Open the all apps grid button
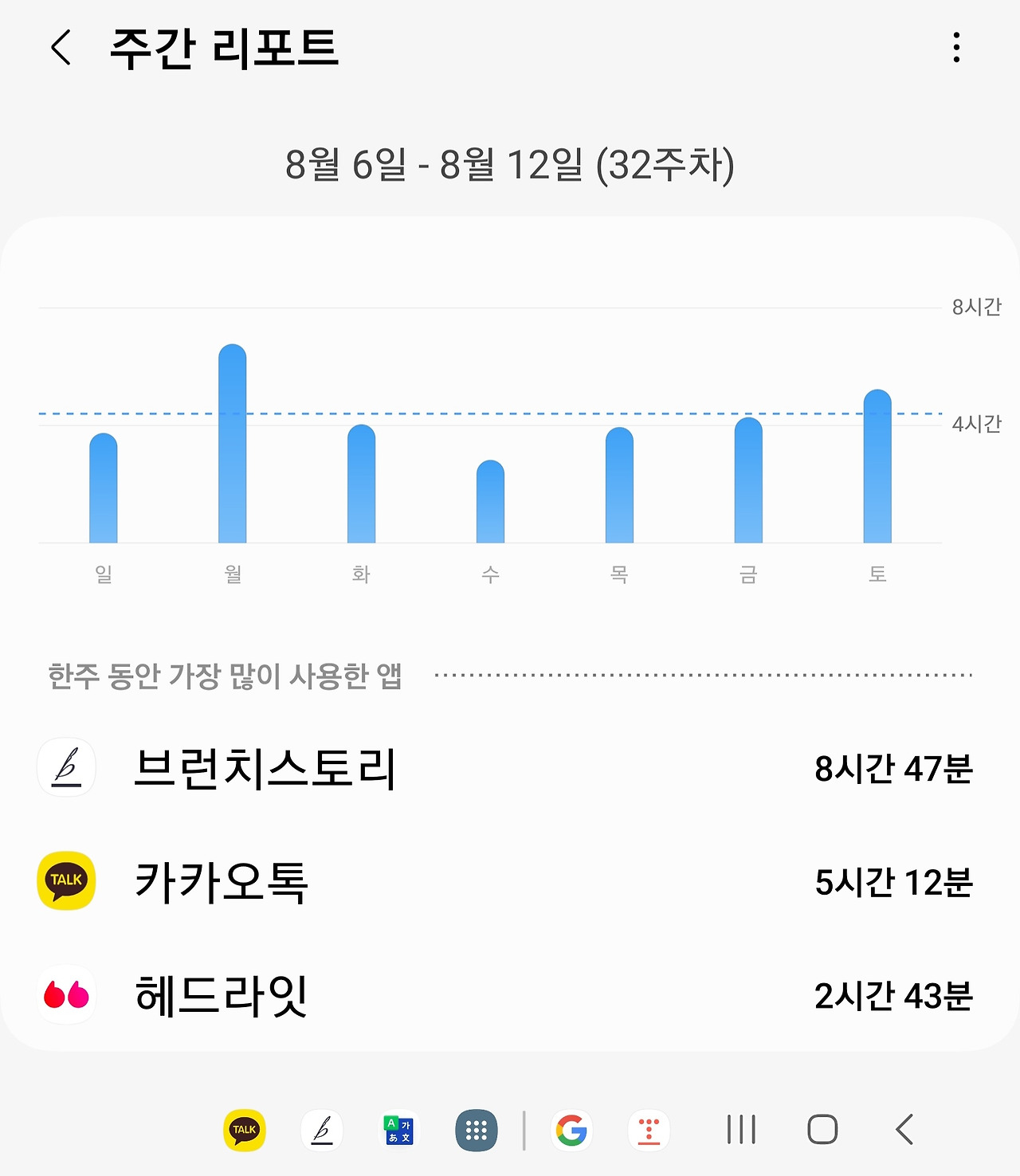Screen dimensions: 1020x1176 [x=476, y=1130]
